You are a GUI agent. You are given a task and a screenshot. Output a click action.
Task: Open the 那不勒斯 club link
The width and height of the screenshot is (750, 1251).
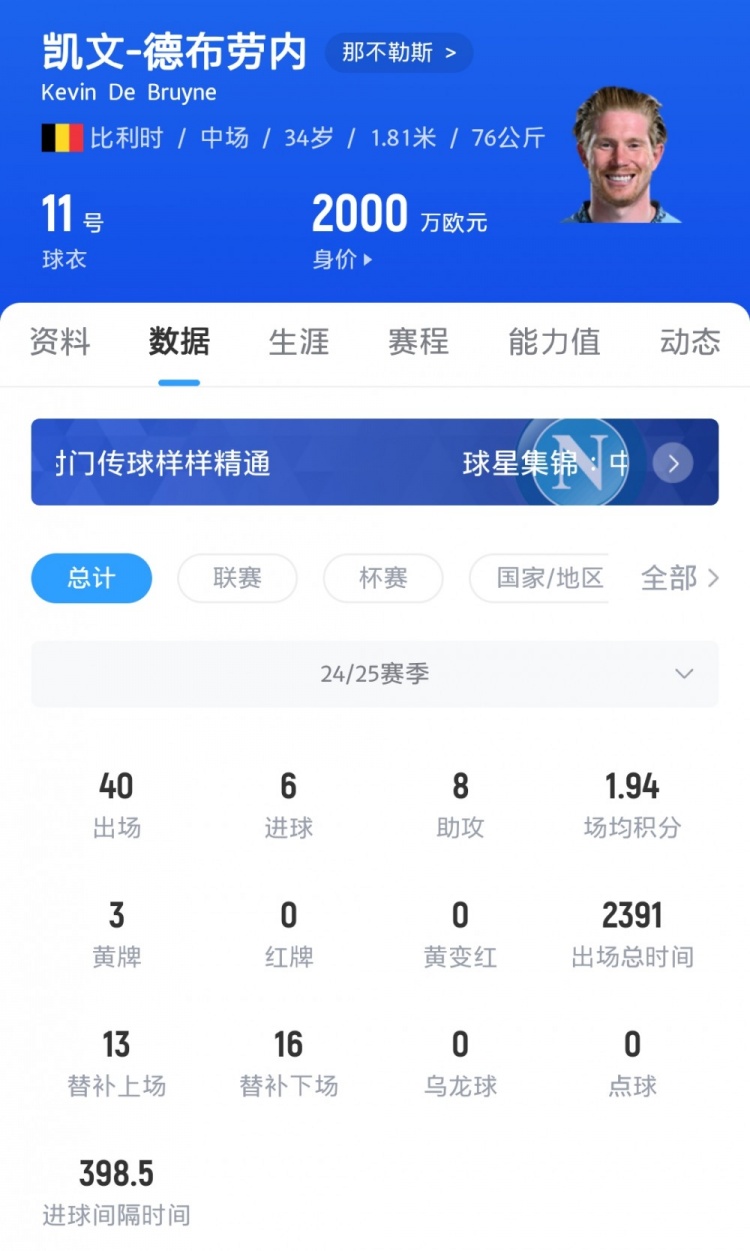pos(398,53)
